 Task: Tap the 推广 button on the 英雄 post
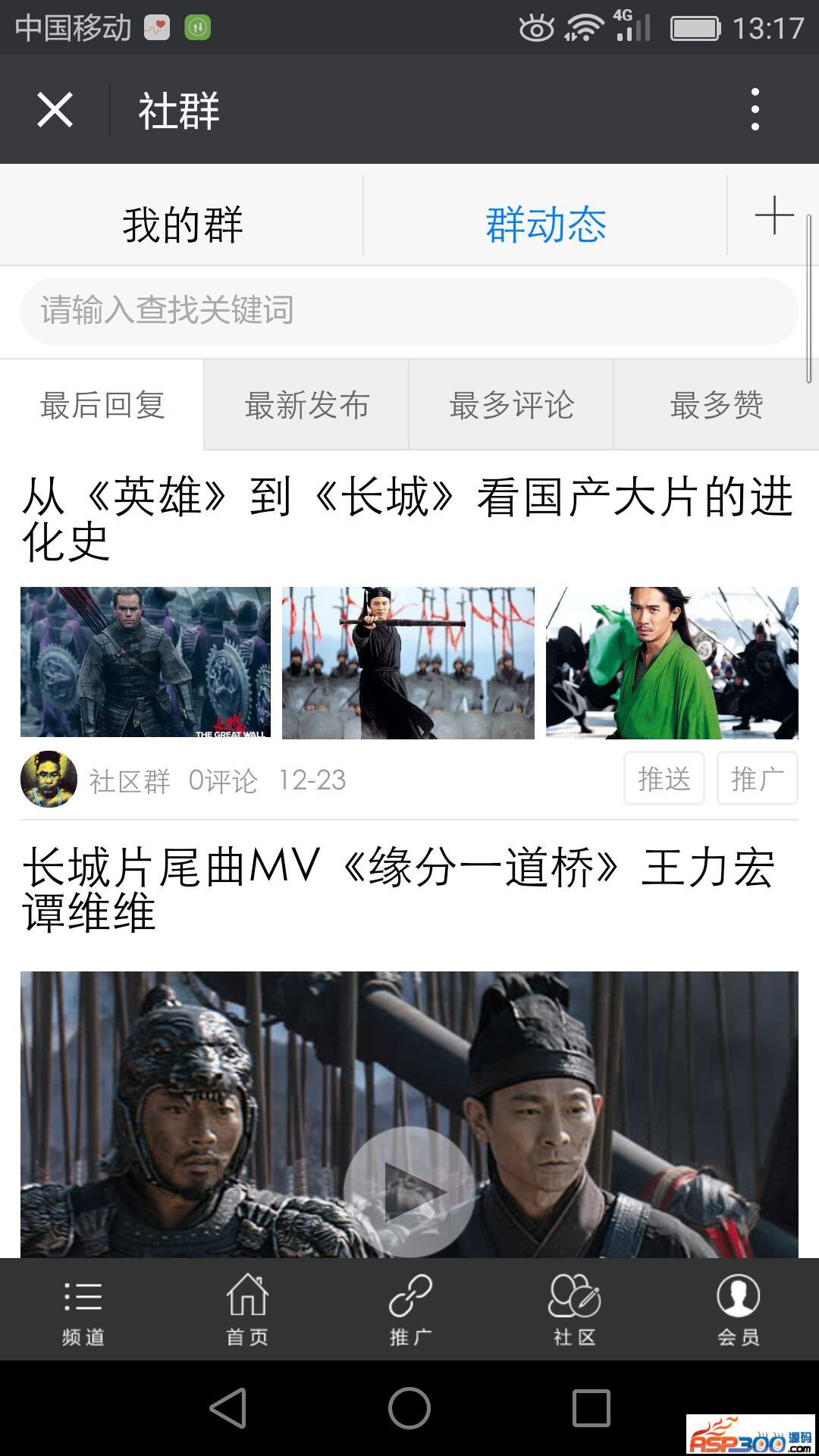(x=757, y=779)
